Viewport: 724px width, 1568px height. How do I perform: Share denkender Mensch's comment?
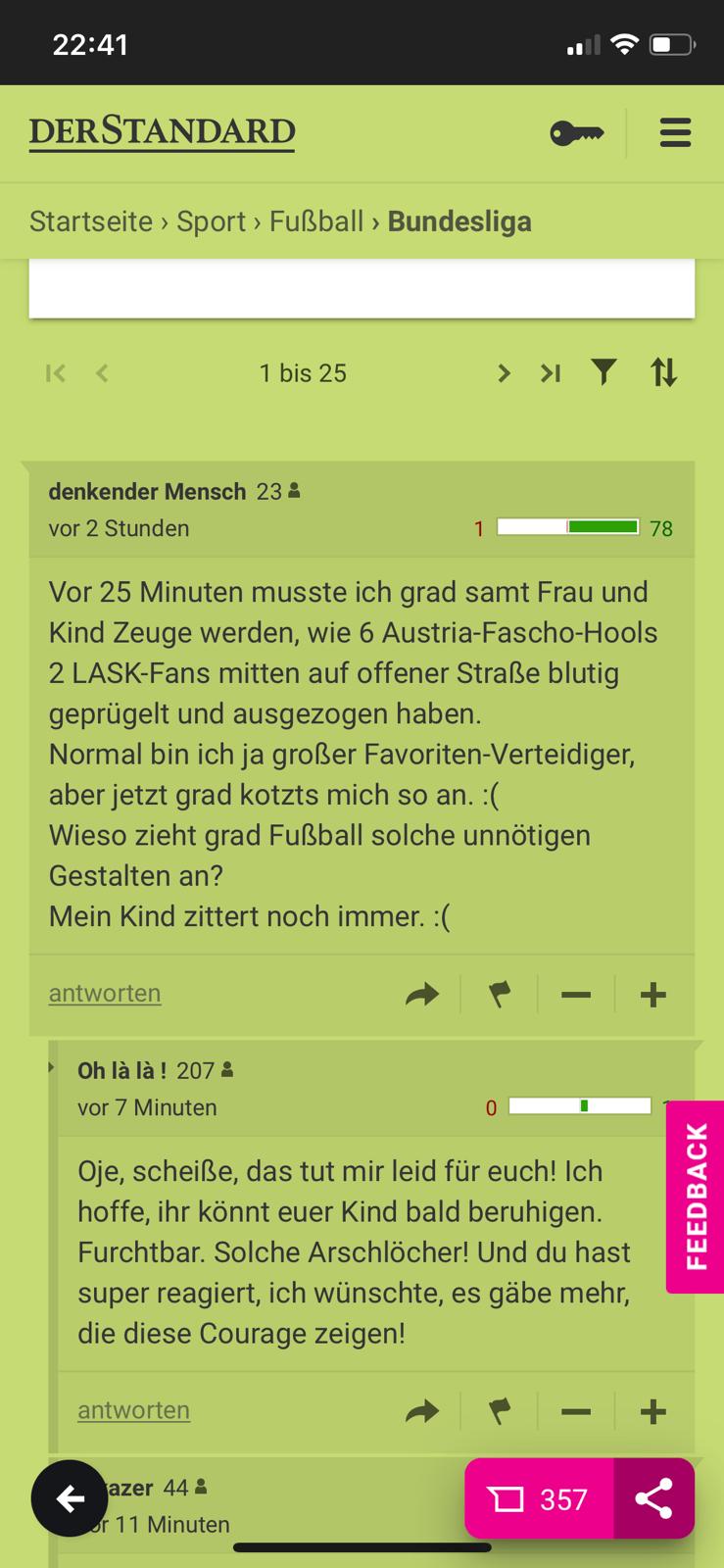coord(422,996)
